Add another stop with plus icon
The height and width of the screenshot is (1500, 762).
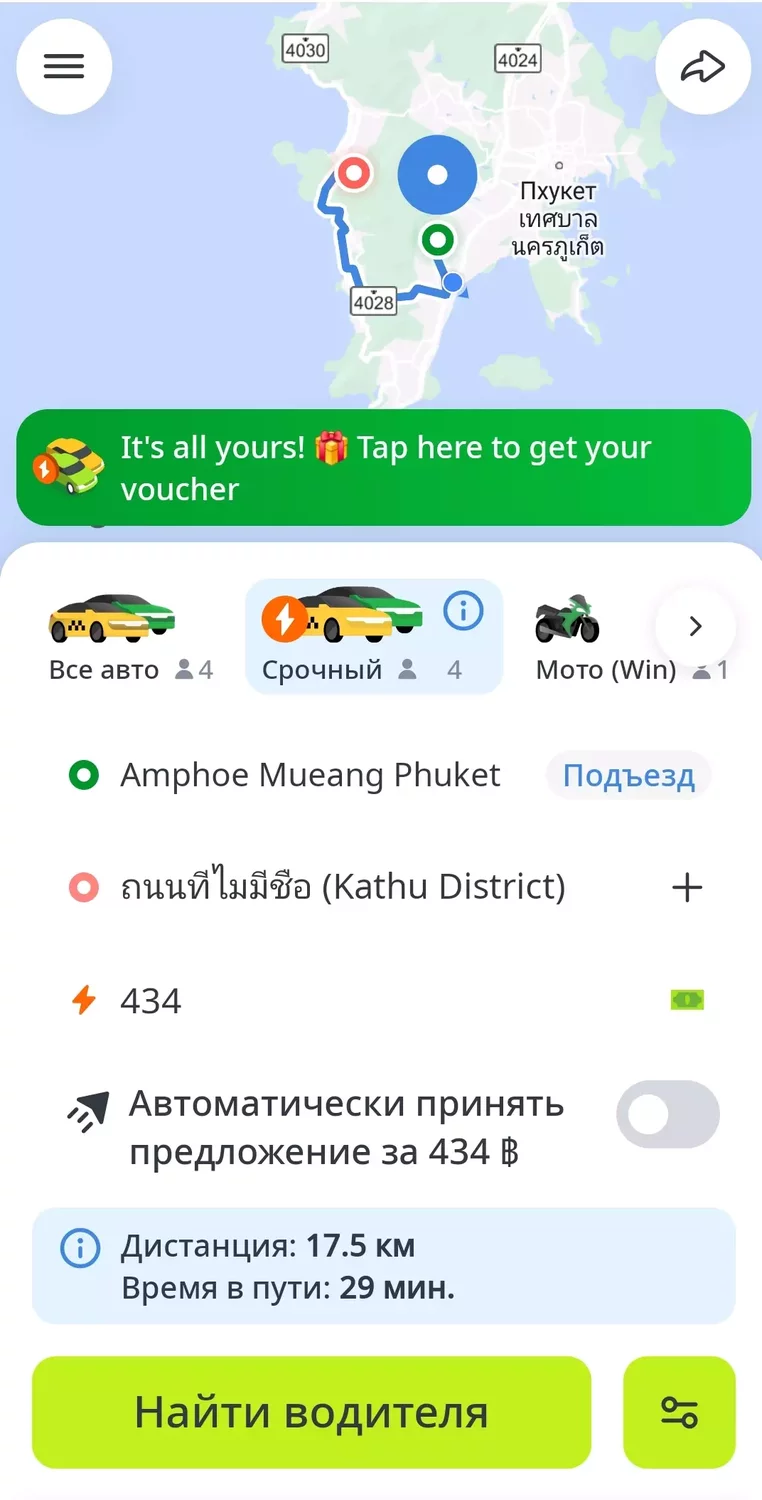[x=687, y=887]
